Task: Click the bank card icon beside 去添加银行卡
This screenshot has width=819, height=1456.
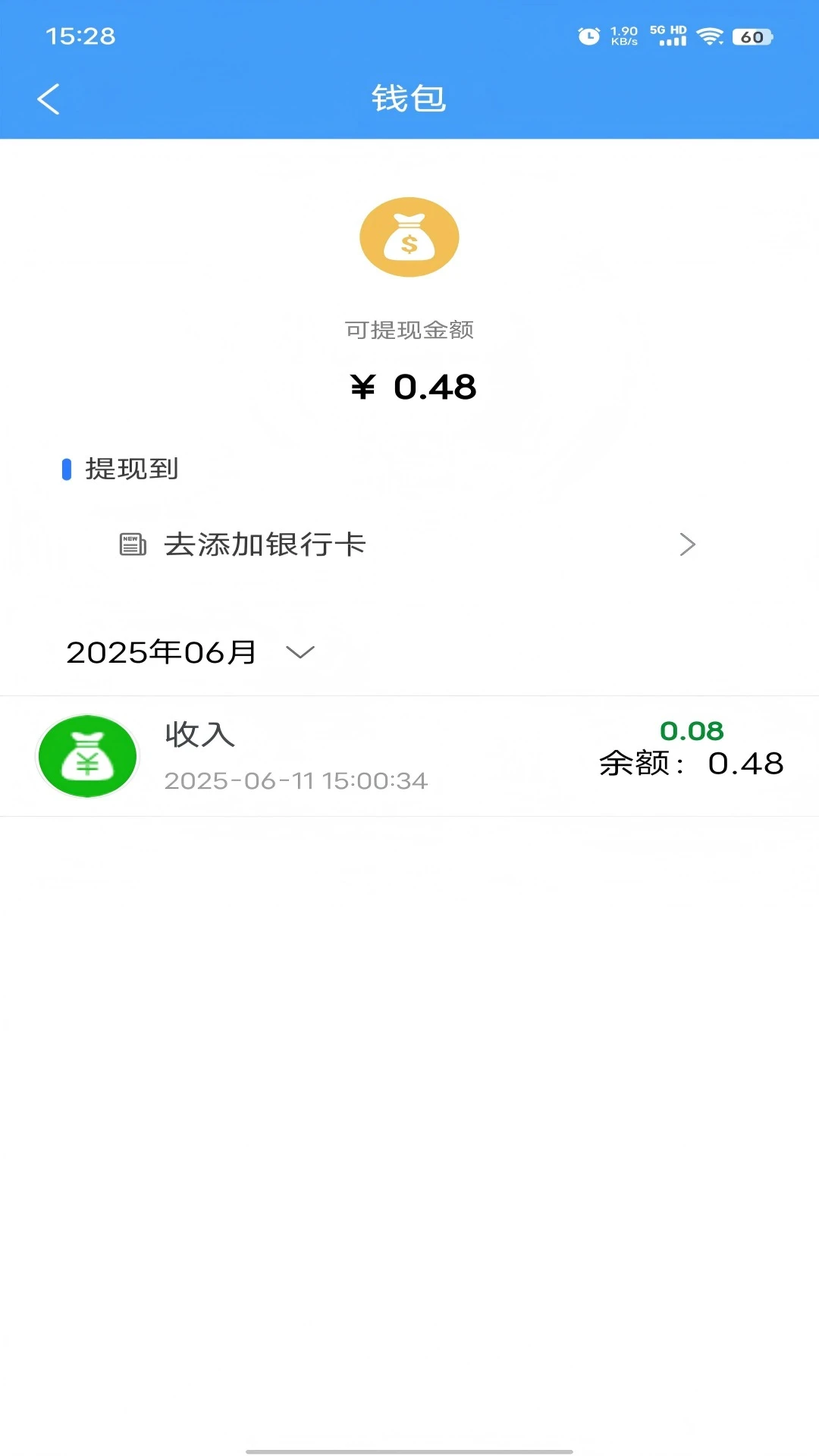Action: [131, 544]
